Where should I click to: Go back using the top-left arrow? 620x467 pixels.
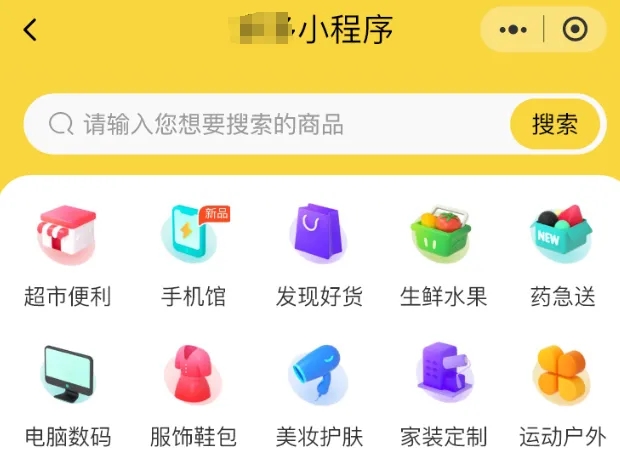[x=30, y=30]
